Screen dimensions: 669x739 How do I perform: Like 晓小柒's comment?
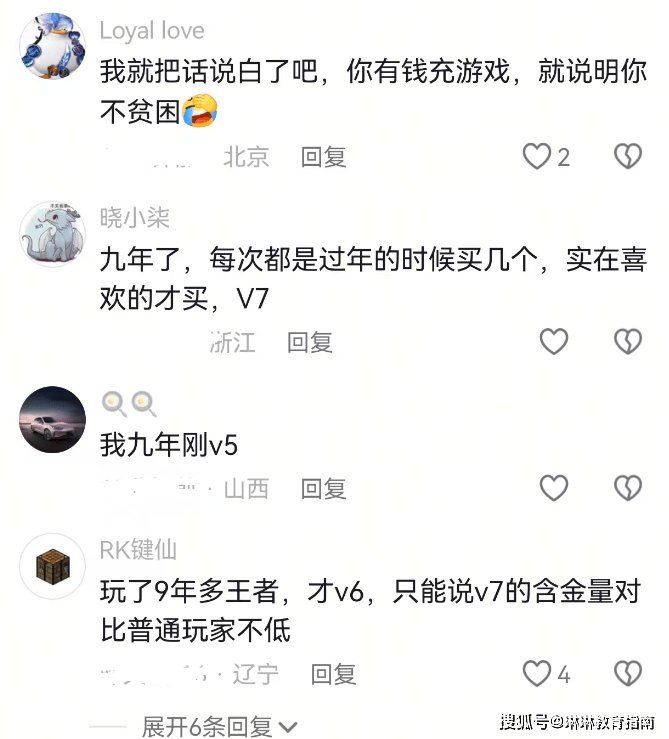554,342
